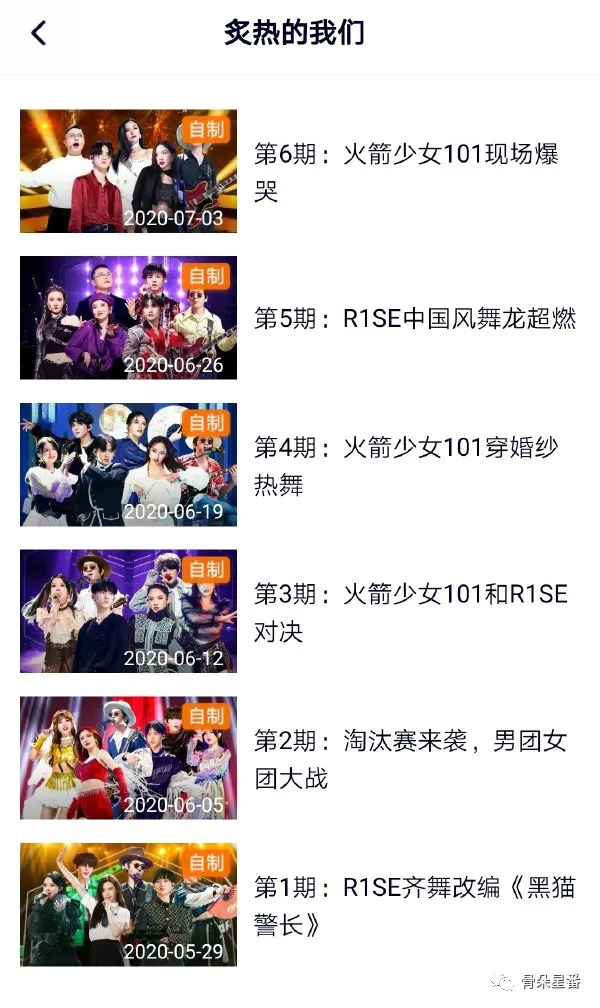Image resolution: width=600 pixels, height=1008 pixels.
Task: Go back from 炙热的我们 episode list
Action: coord(38,34)
